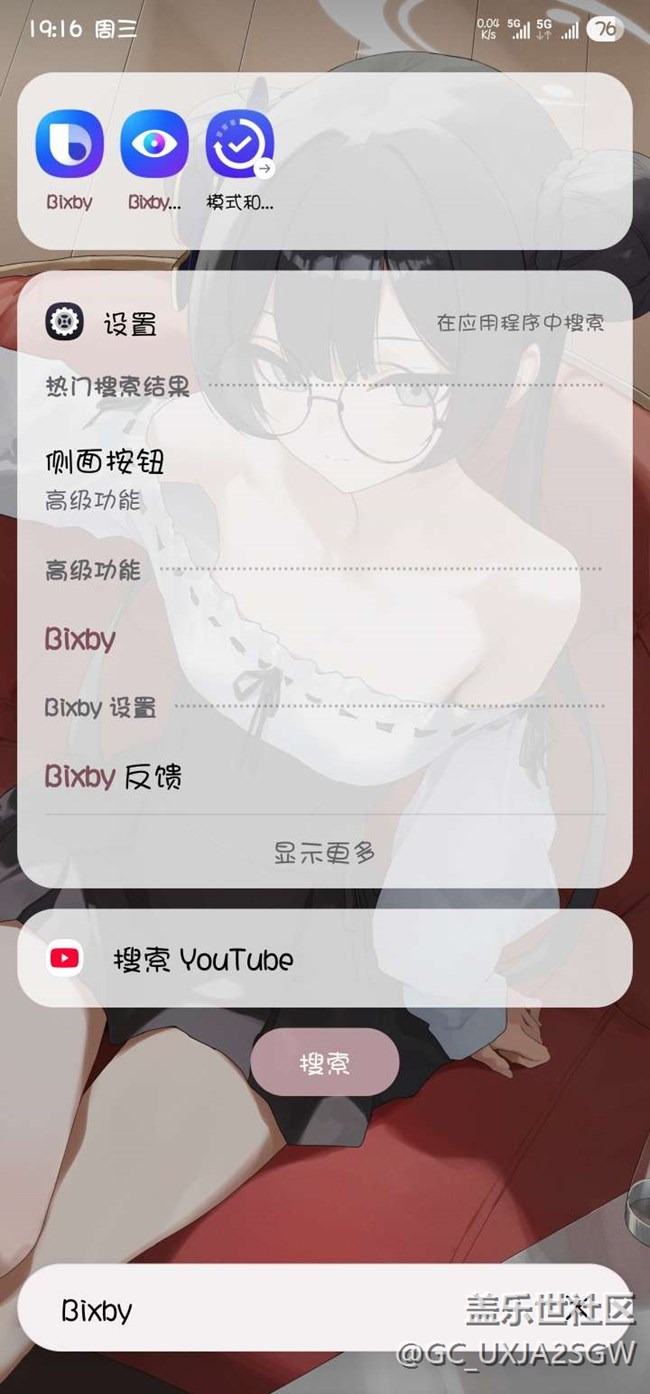Expand results with 显示更多
The image size is (650, 1394).
324,853
